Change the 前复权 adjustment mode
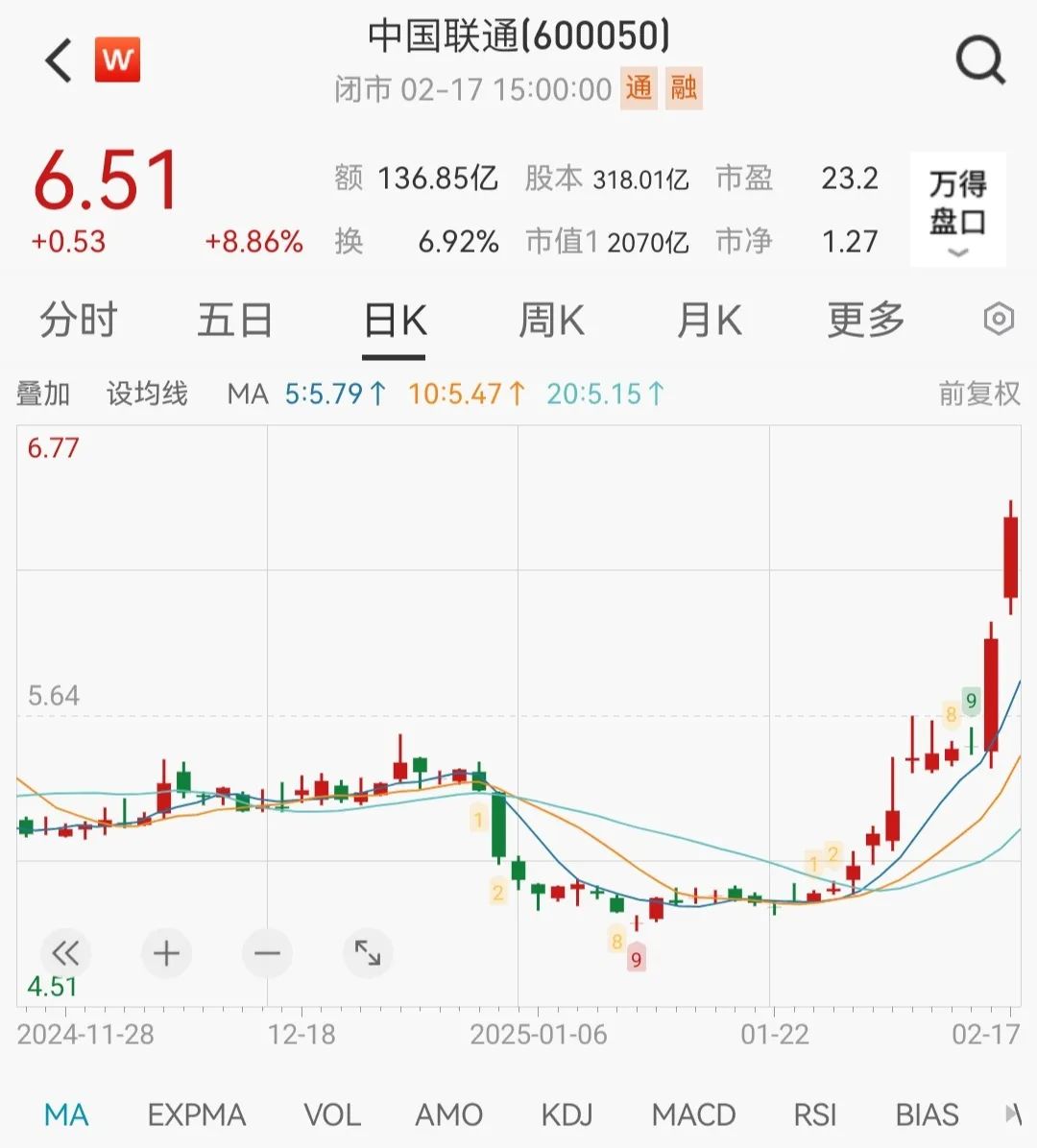 (x=978, y=394)
